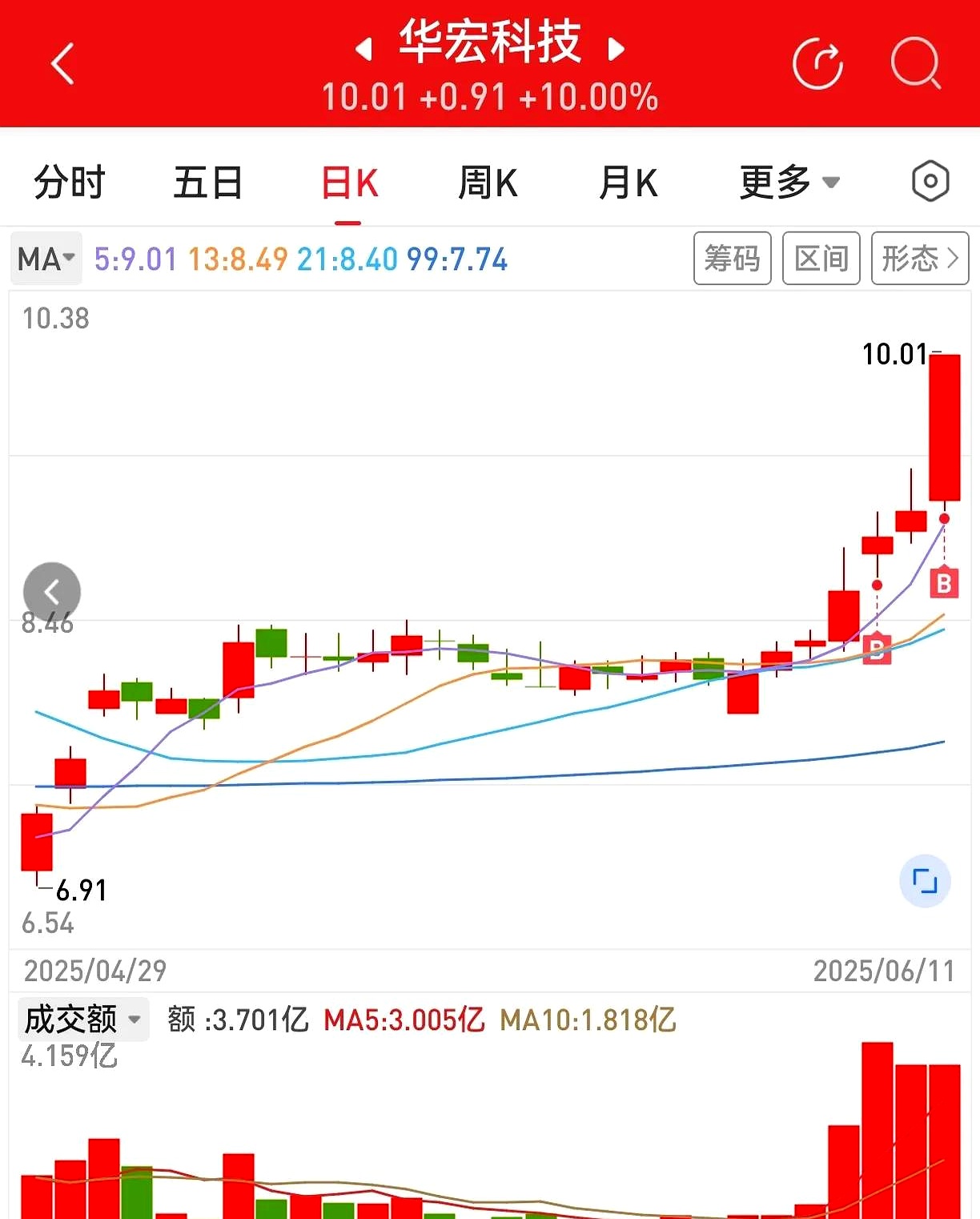980x1219 pixels.
Task: Open the stock search magnifier
Action: pyautogui.click(x=919, y=63)
